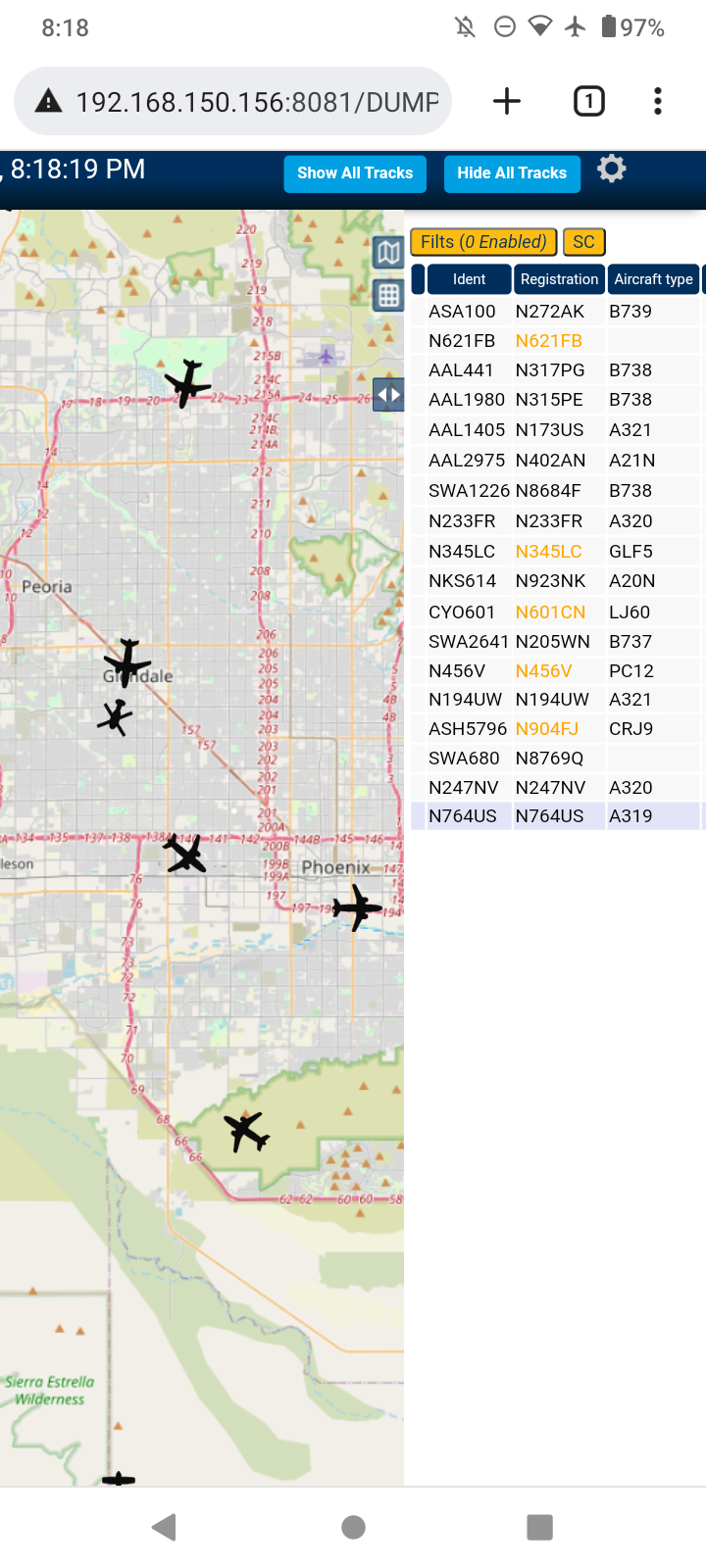Open the browser tab switcher
706x1568 pixels.
click(x=589, y=101)
